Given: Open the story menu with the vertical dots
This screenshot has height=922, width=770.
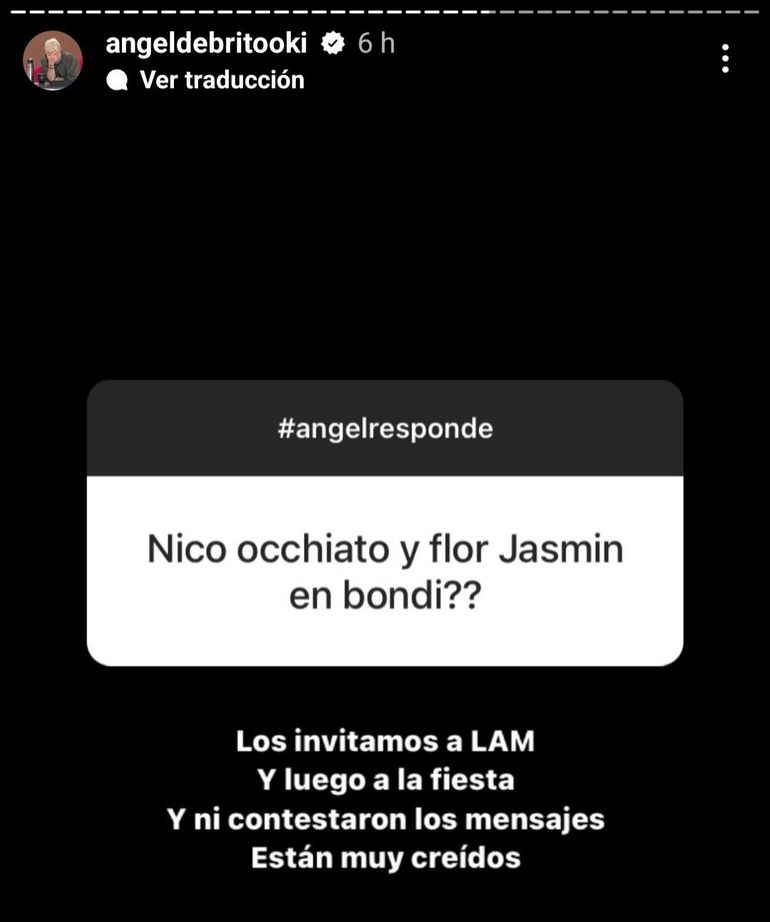Looking at the screenshot, I should [726, 58].
